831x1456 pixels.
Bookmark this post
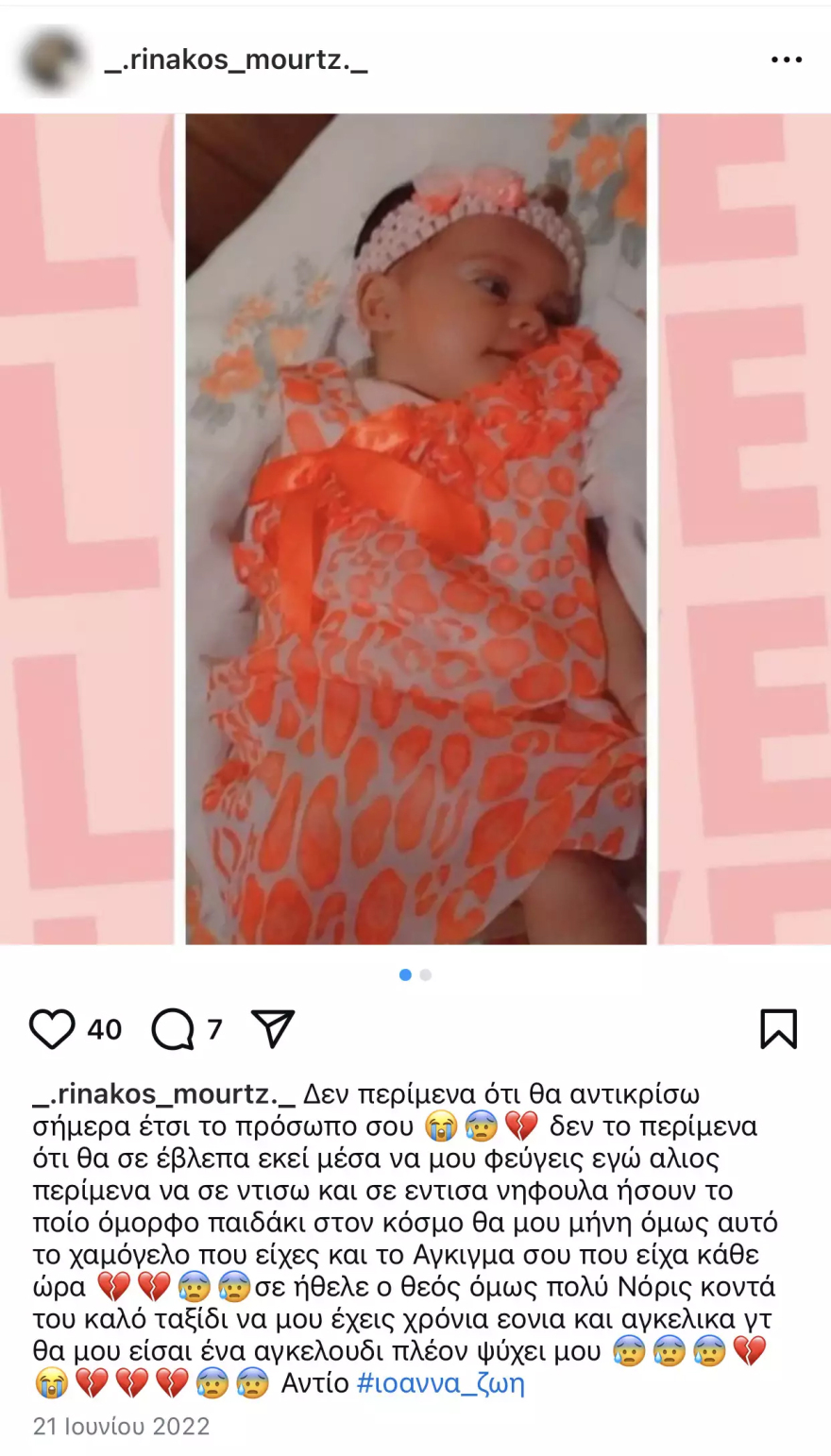pos(778,1028)
